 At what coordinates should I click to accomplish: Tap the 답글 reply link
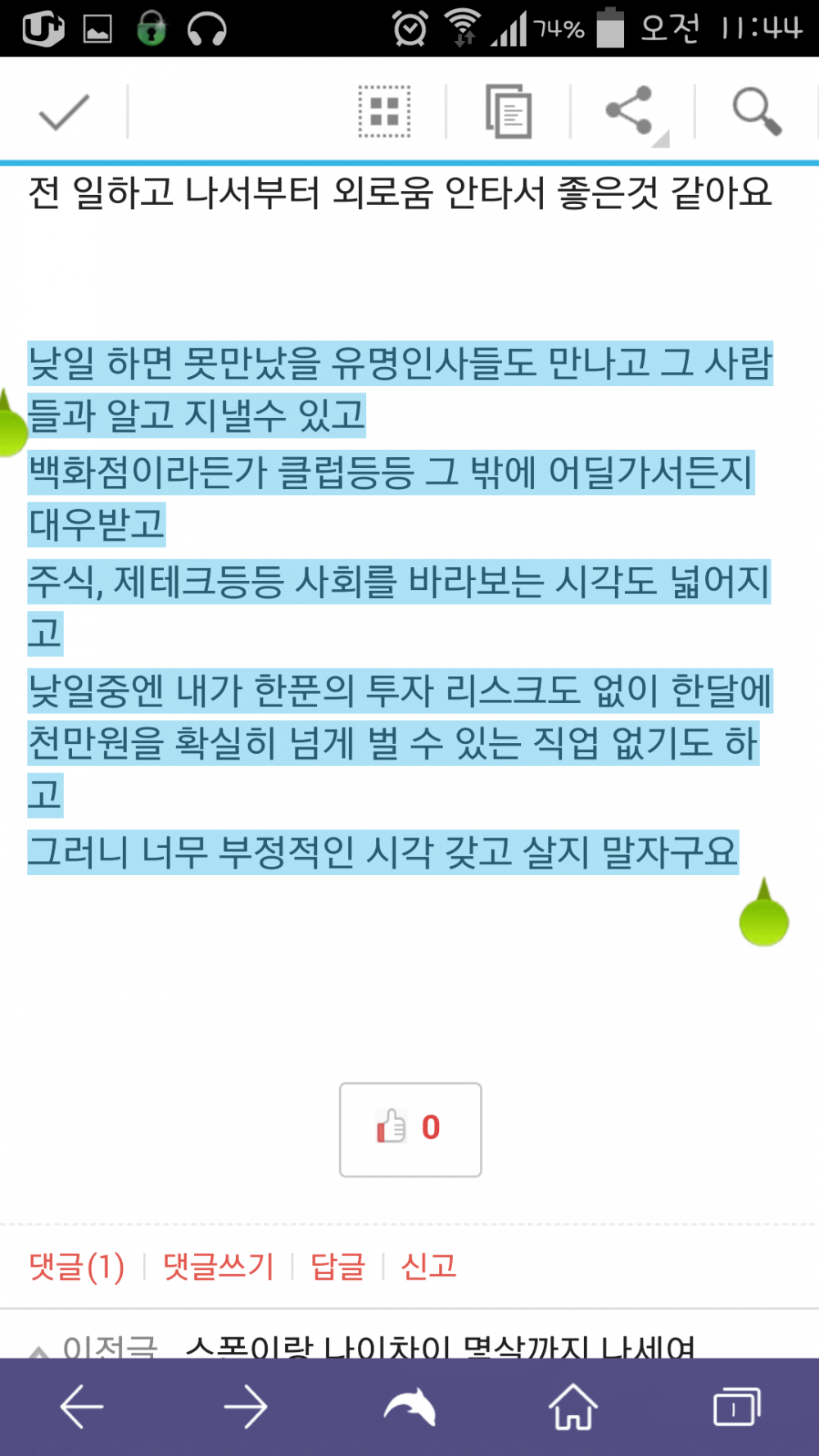pyautogui.click(x=337, y=1267)
